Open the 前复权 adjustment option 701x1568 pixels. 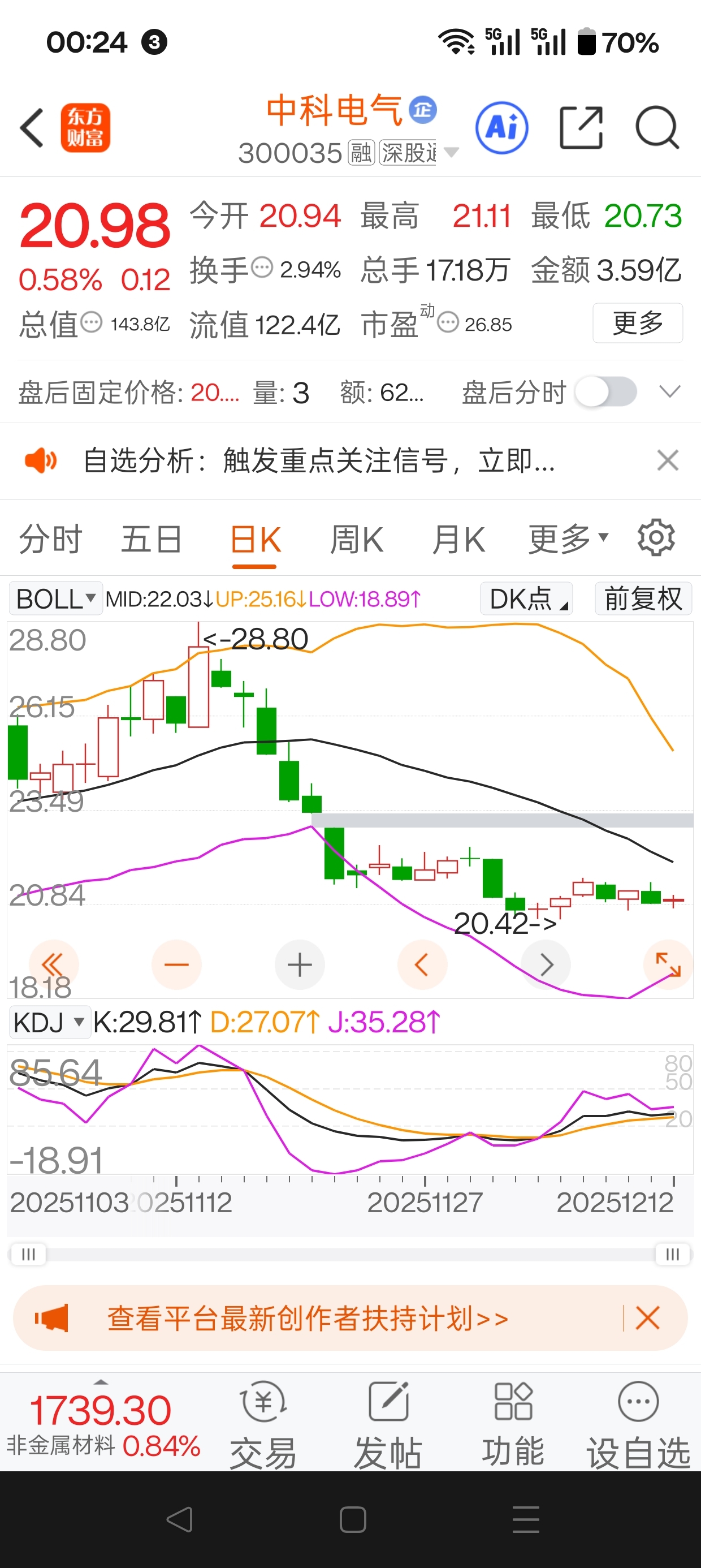point(643,599)
